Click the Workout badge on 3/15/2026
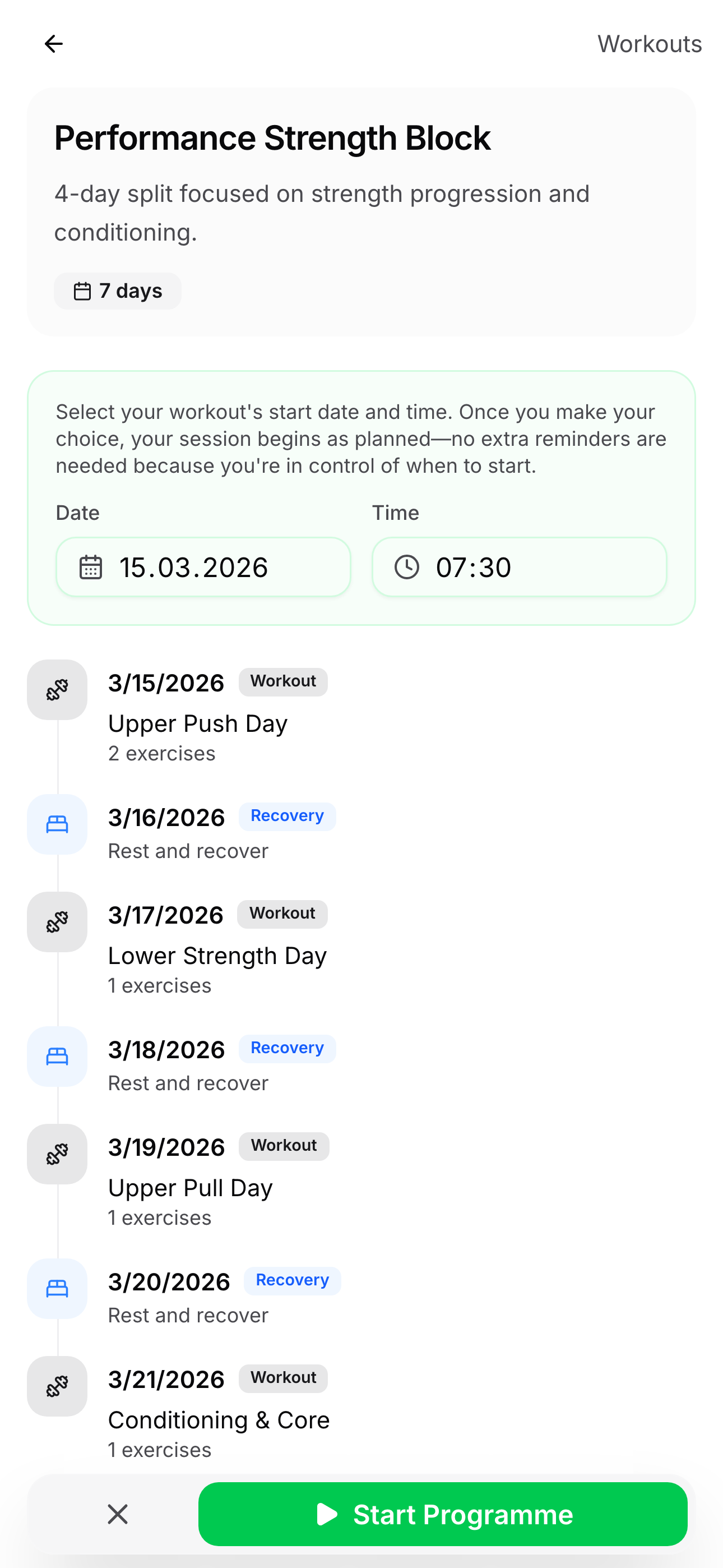This screenshot has height=1568, width=723. [282, 681]
